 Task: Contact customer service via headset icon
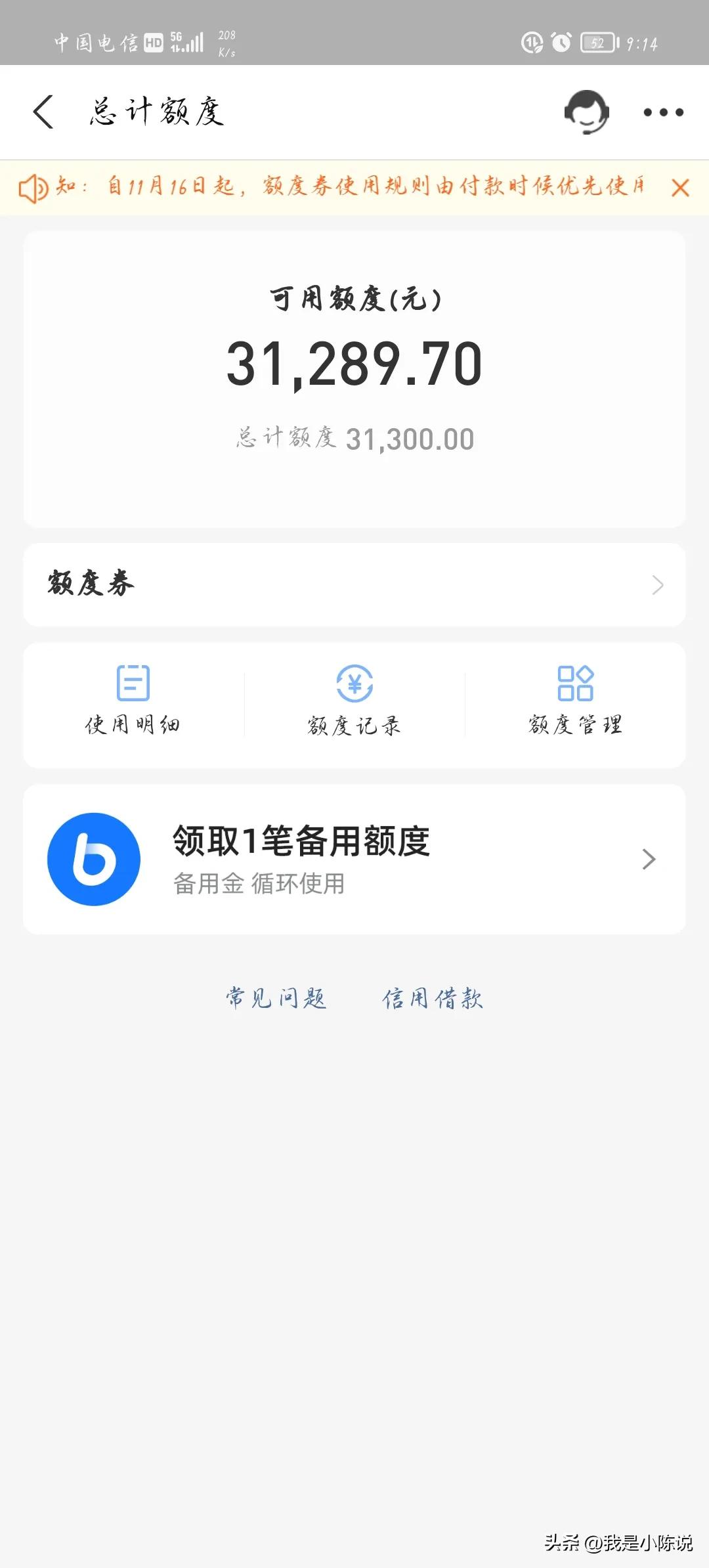pos(588,112)
